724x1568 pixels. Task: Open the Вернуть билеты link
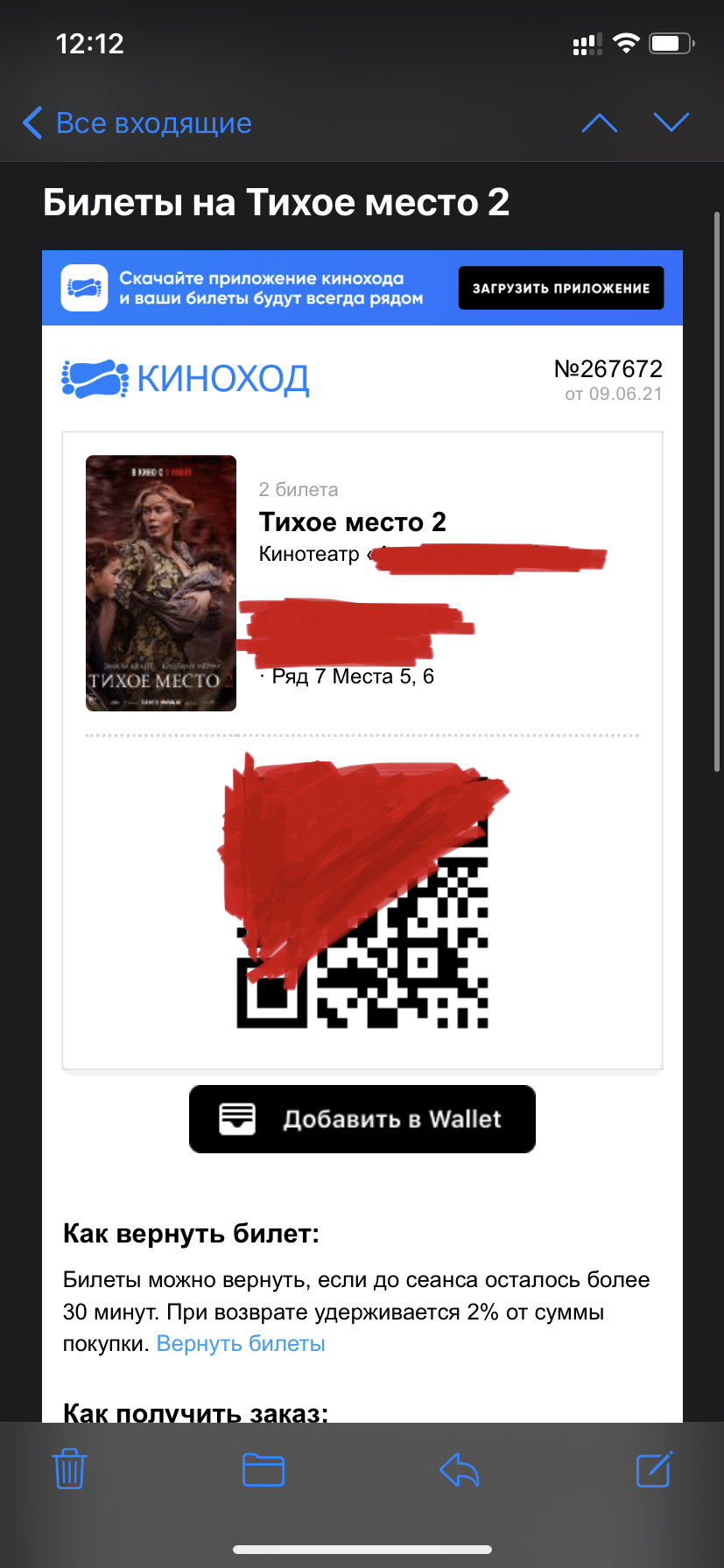click(x=241, y=1344)
